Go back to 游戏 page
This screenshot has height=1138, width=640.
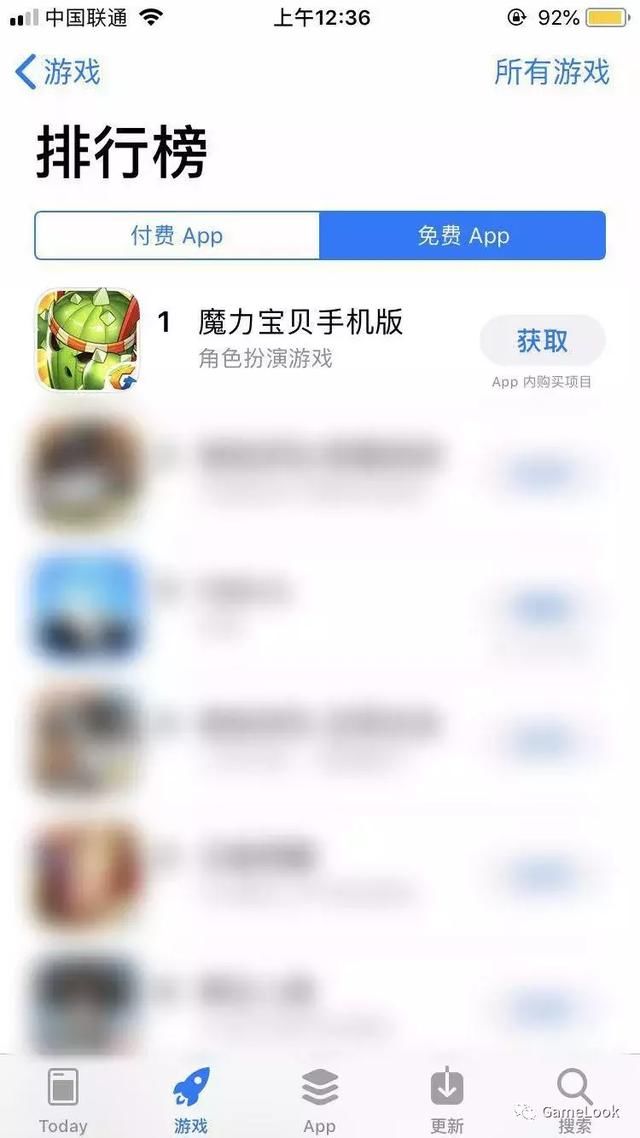(58, 72)
